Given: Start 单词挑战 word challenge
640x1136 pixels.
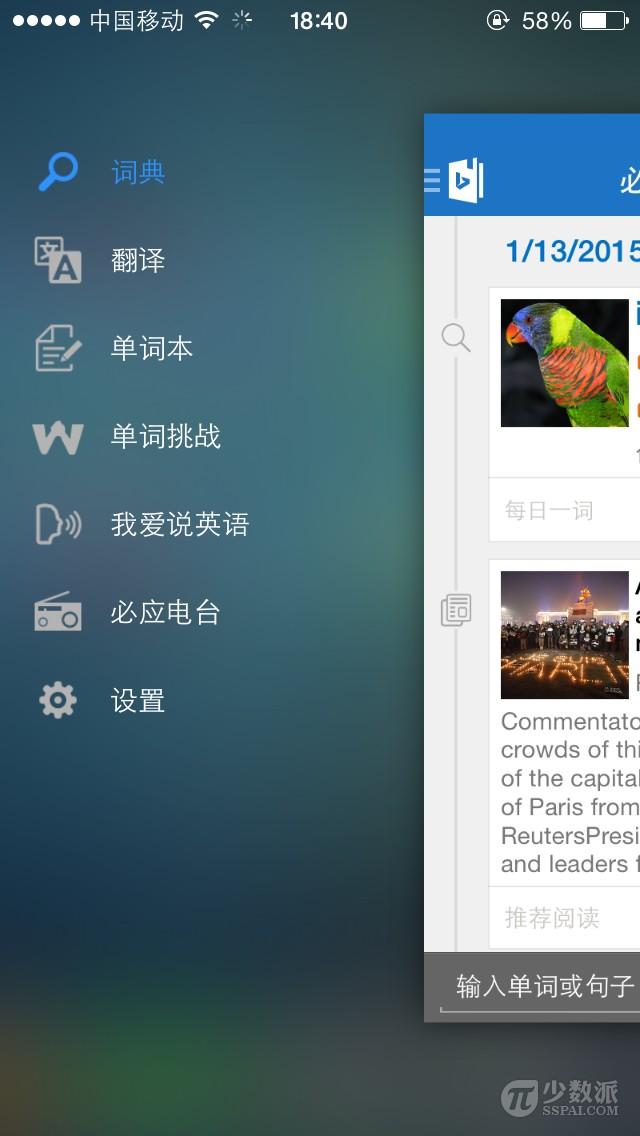Looking at the screenshot, I should [165, 437].
